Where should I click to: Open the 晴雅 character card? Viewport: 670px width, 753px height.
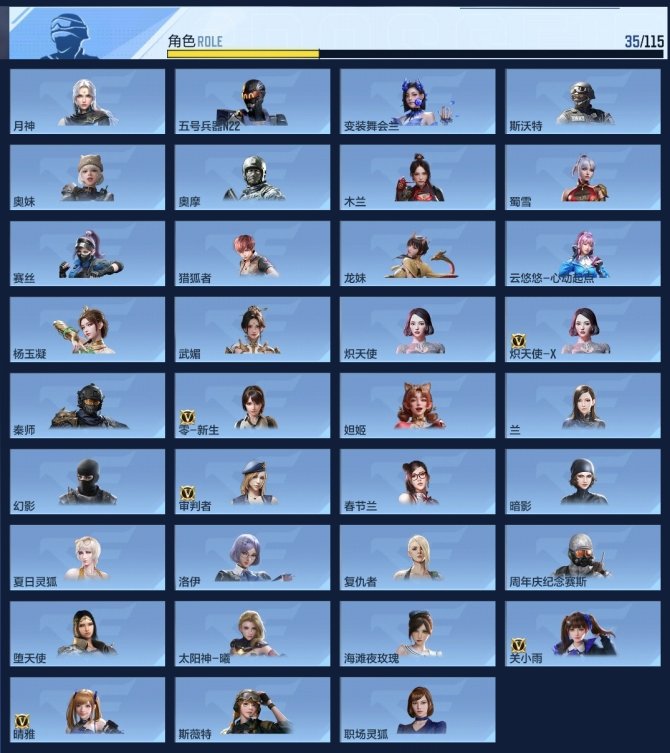[x=87, y=709]
